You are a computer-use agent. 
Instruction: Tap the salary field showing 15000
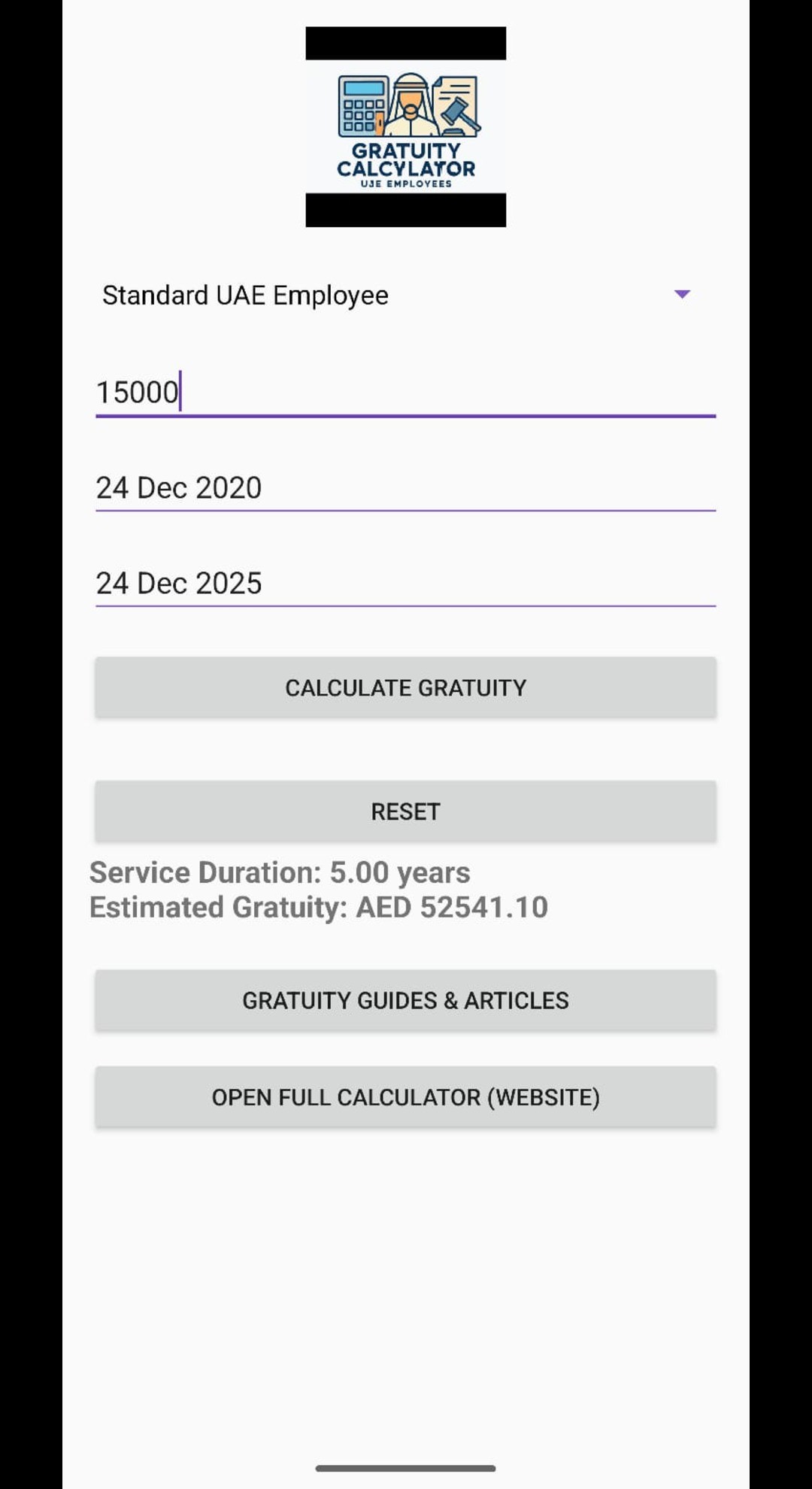(404, 392)
